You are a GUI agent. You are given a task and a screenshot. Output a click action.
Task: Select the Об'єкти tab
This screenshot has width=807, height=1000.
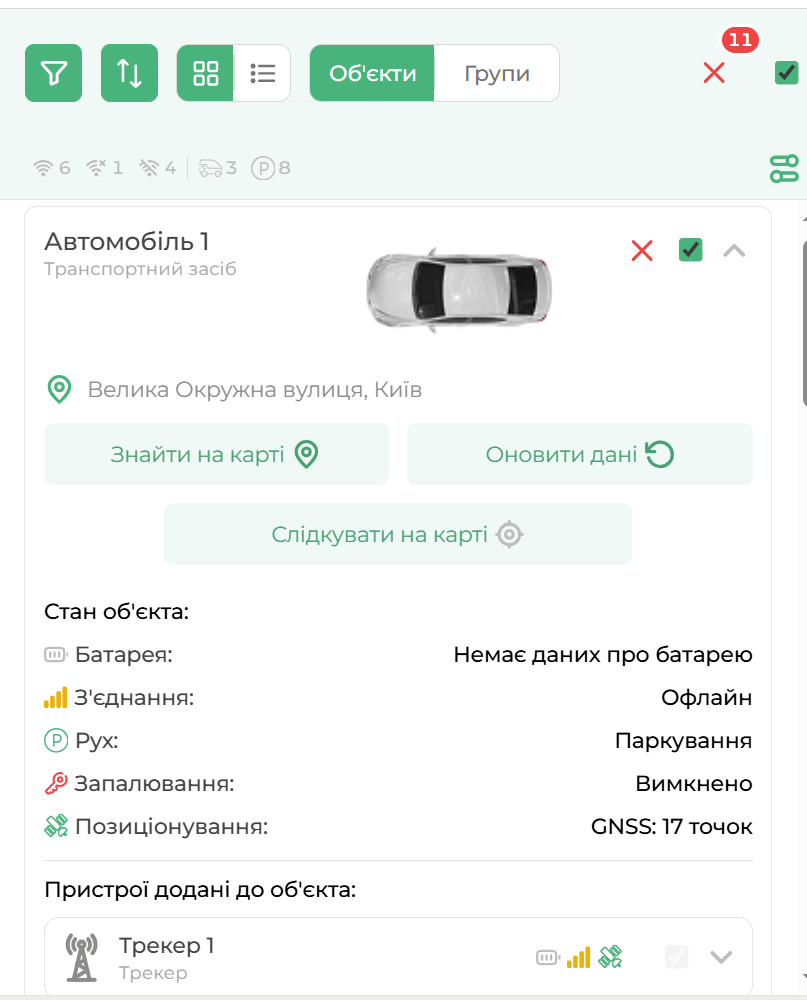click(x=372, y=73)
